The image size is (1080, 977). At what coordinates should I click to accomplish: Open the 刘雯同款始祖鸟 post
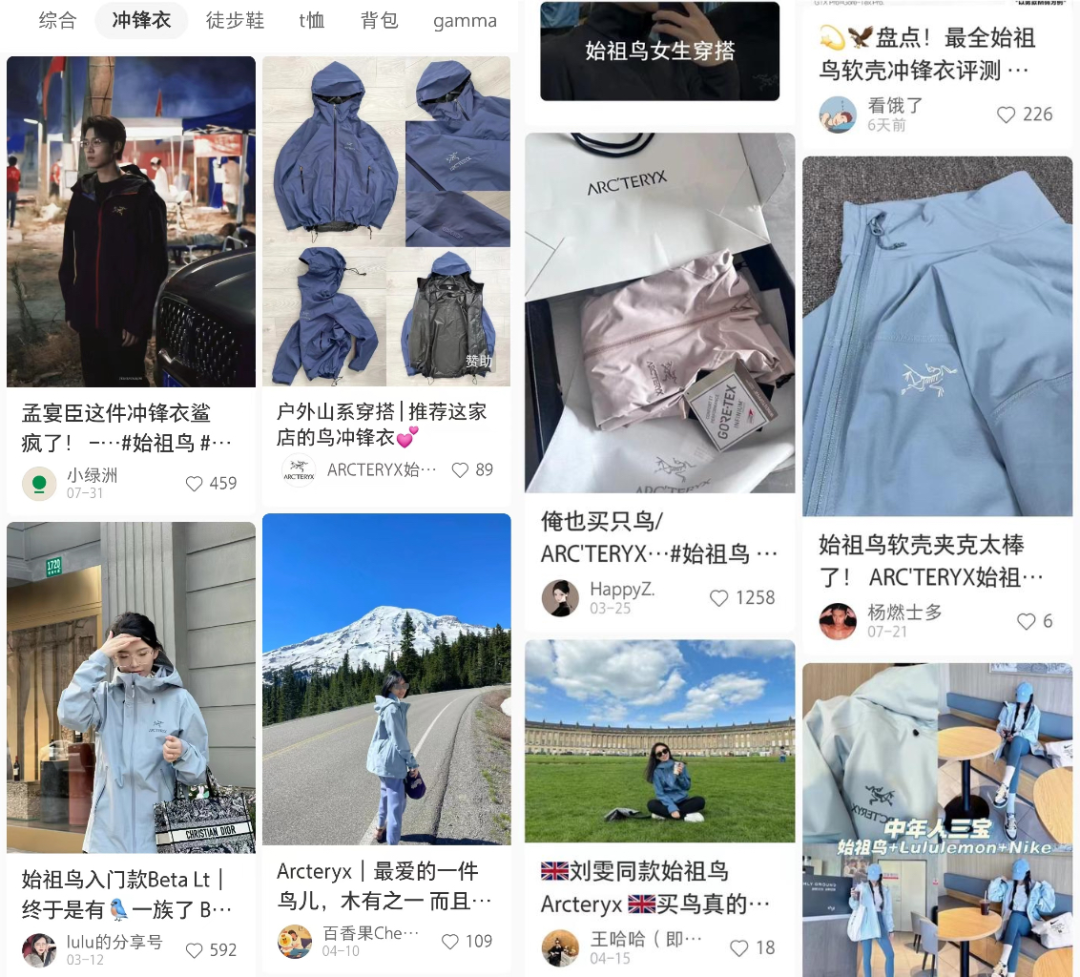659,742
